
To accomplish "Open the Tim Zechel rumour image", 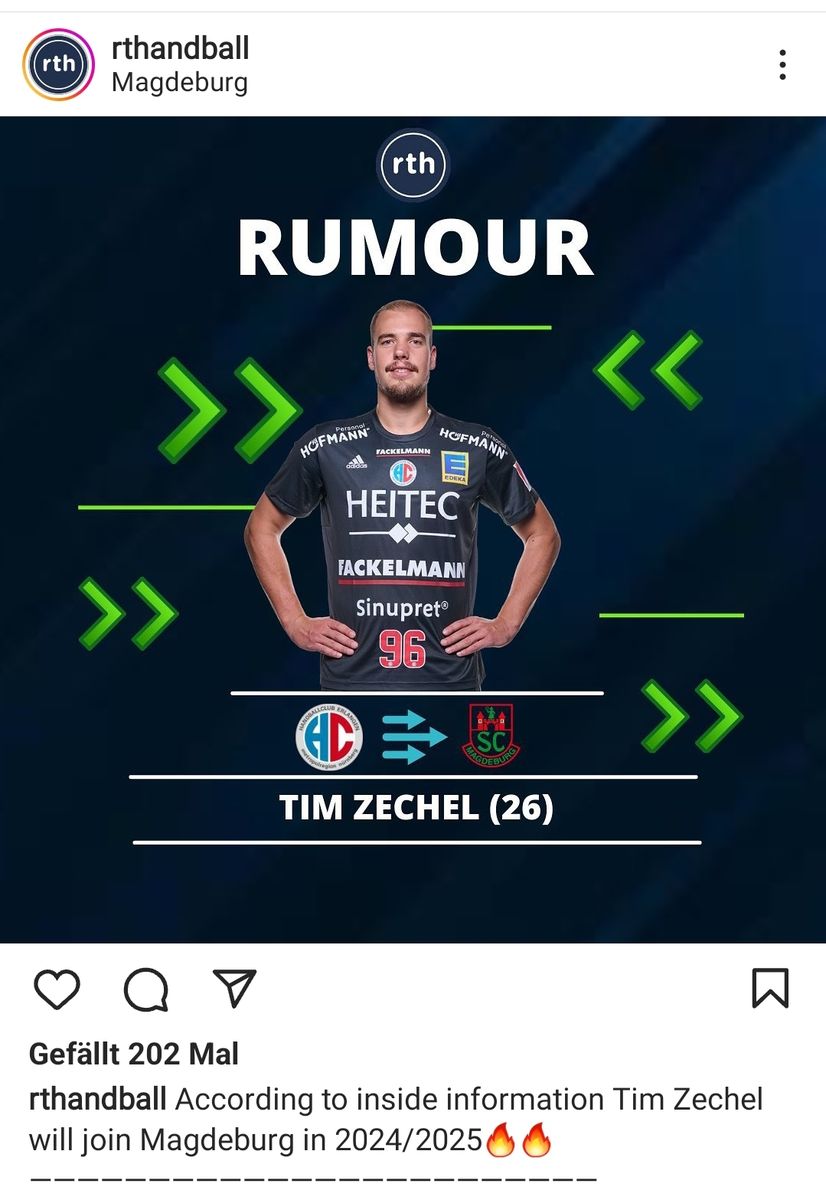I will point(413,530).
